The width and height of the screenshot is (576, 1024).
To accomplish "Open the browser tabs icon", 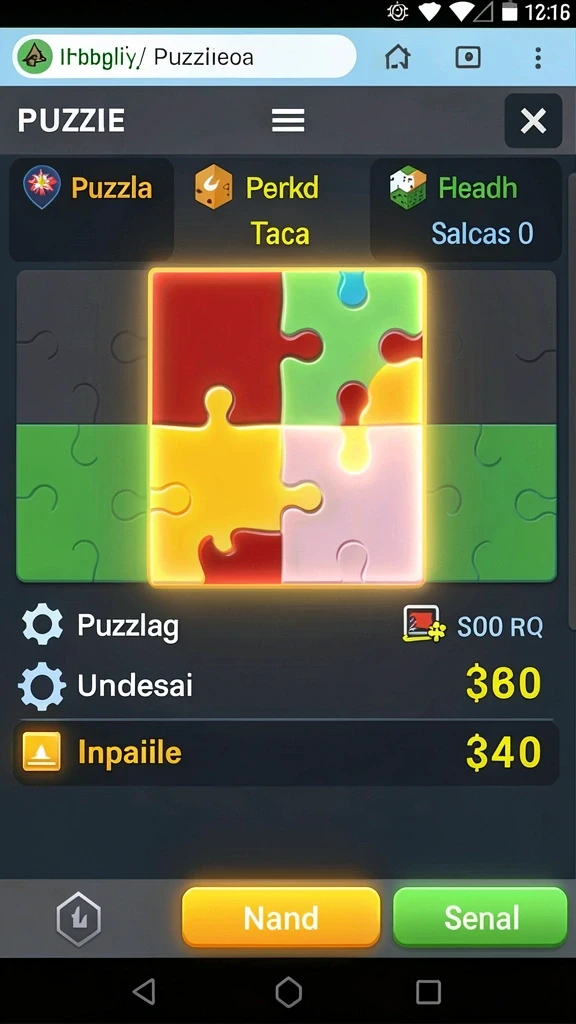I will pos(468,57).
